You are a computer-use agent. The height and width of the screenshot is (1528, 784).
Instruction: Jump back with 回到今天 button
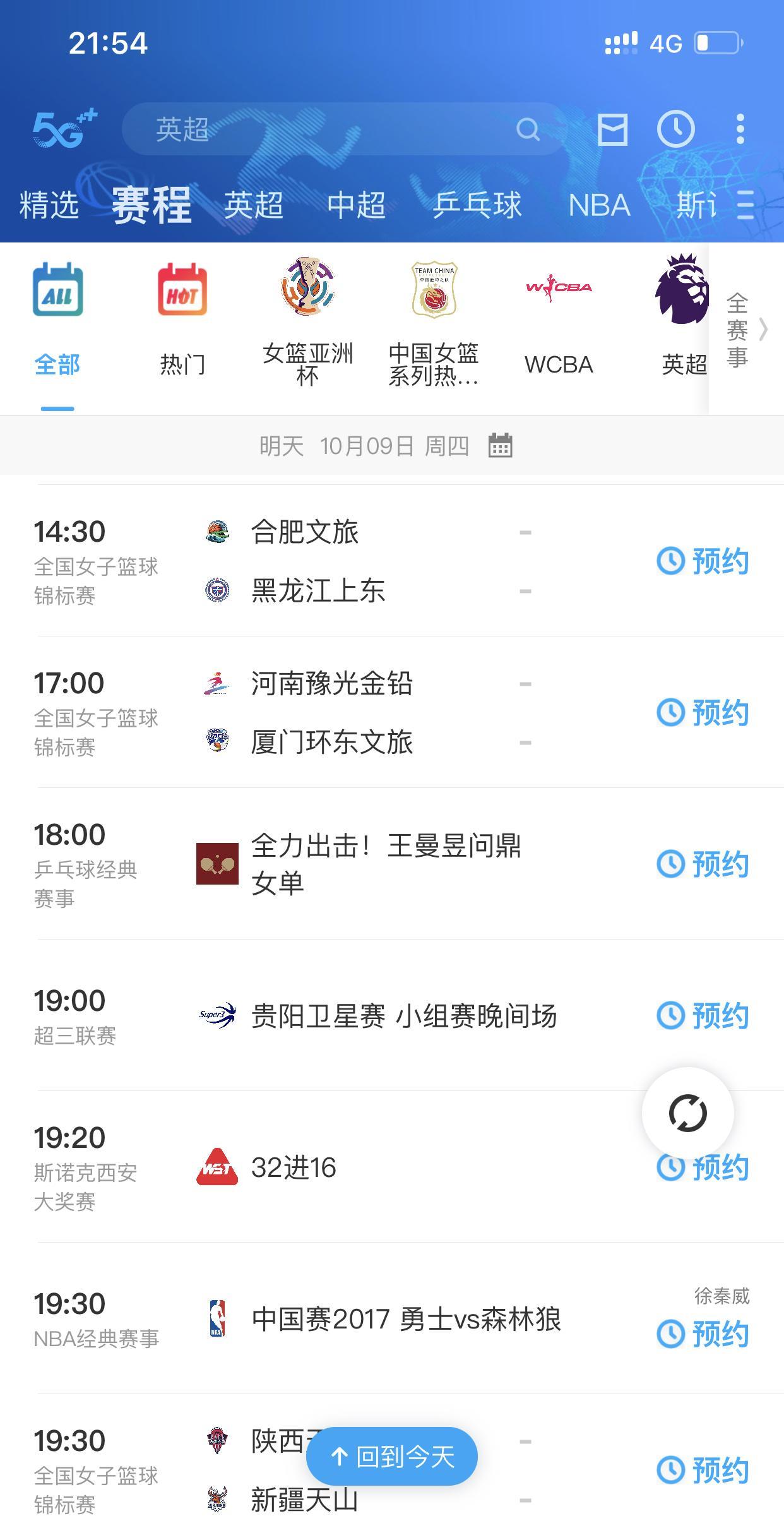click(x=392, y=1457)
